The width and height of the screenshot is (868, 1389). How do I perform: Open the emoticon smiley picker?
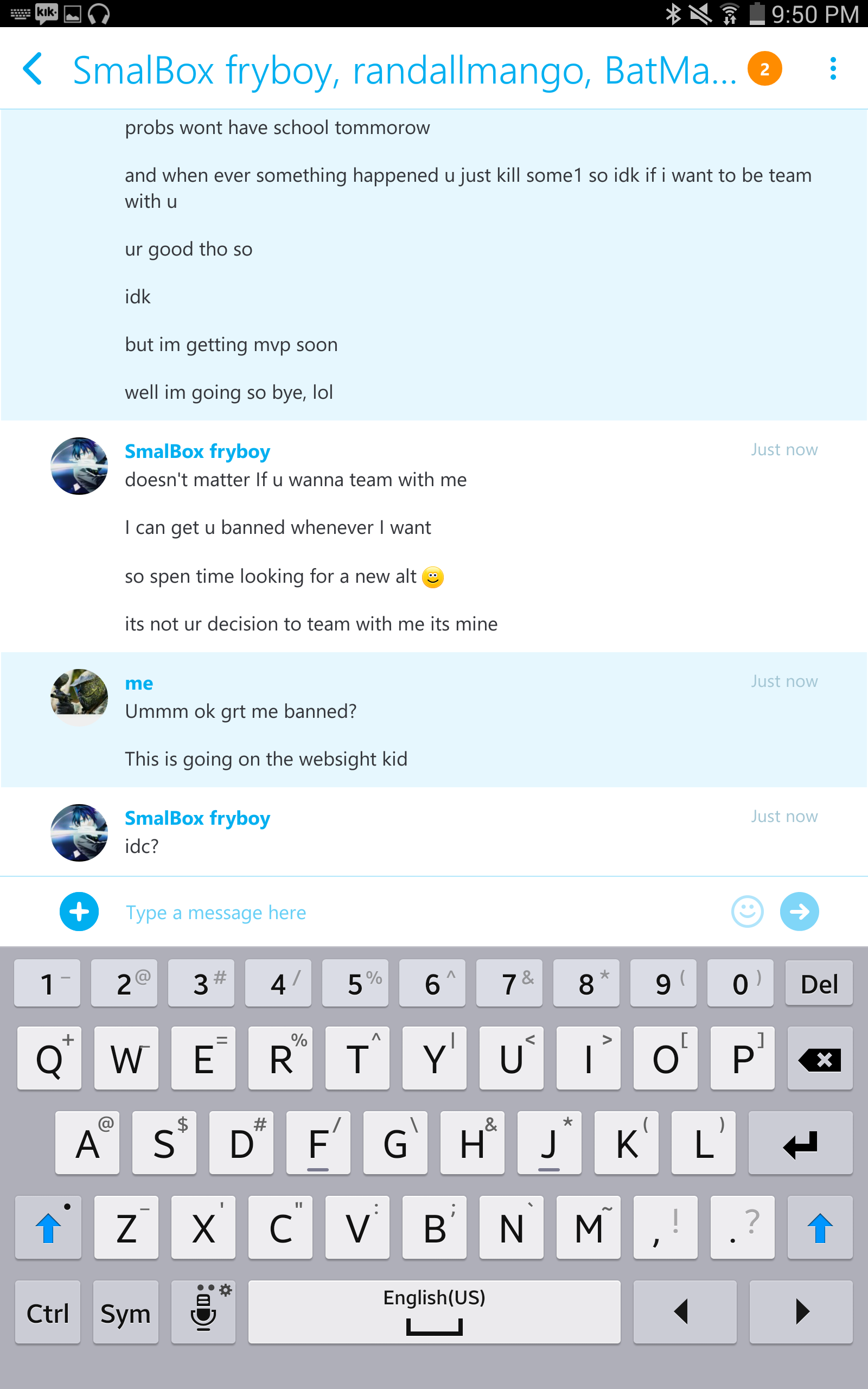point(747,912)
